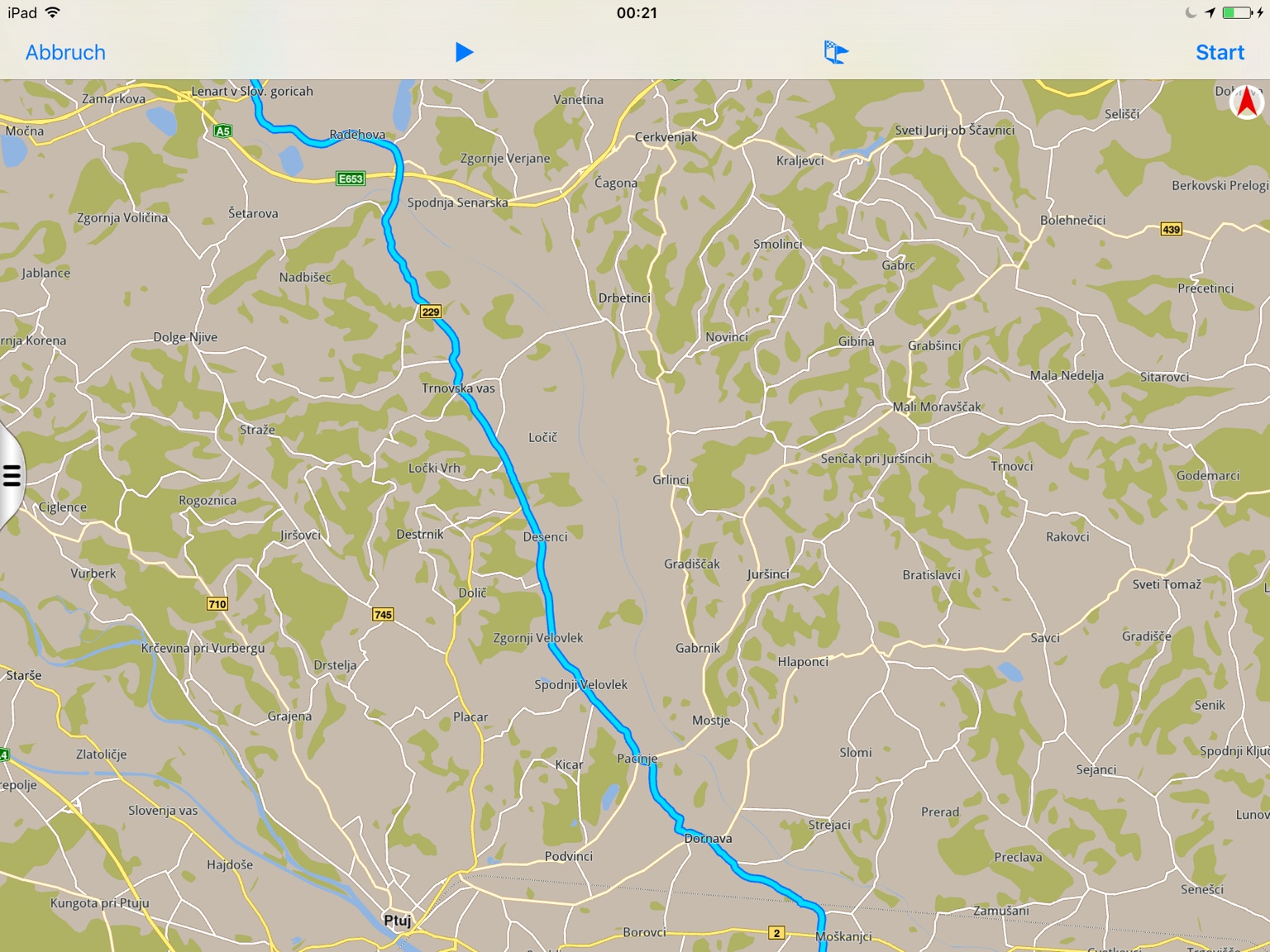Tap Start to begin navigation

point(1219,52)
